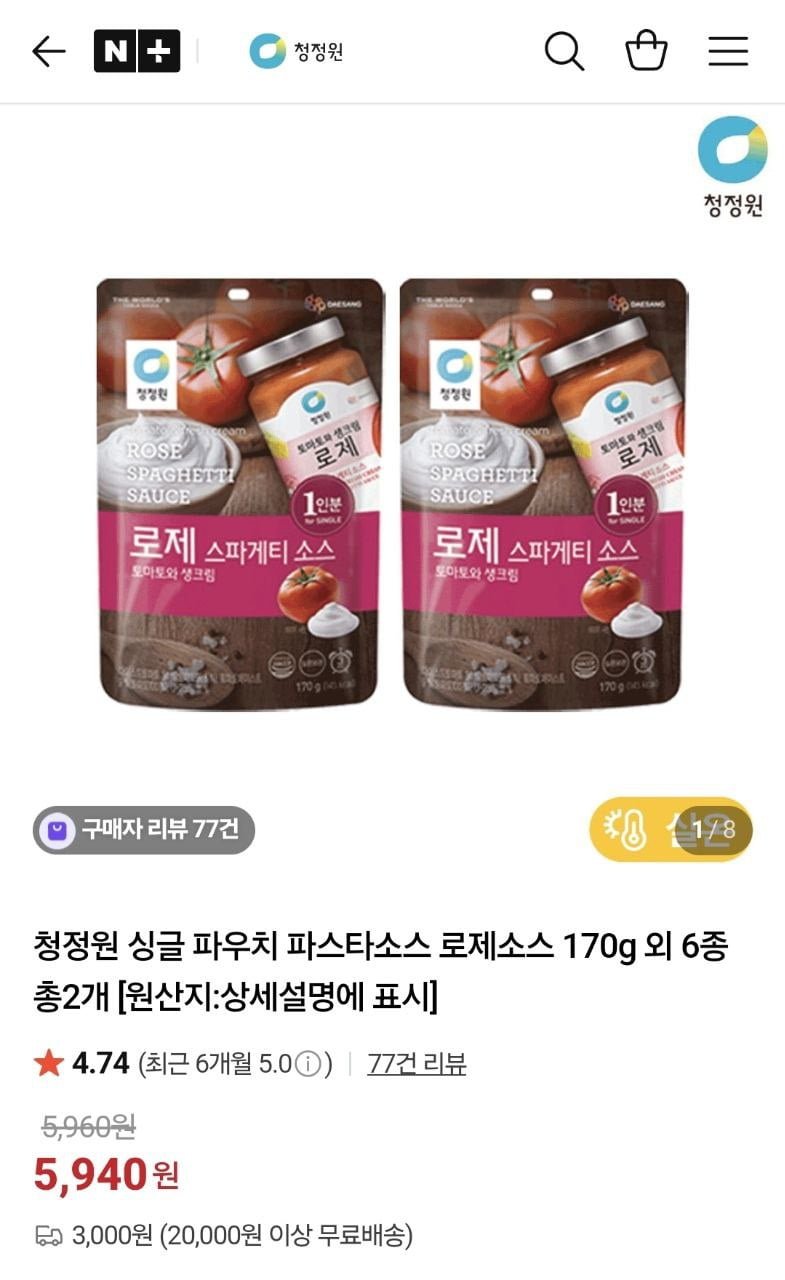
Task: Go back with the arrow icon
Action: pos(48,51)
